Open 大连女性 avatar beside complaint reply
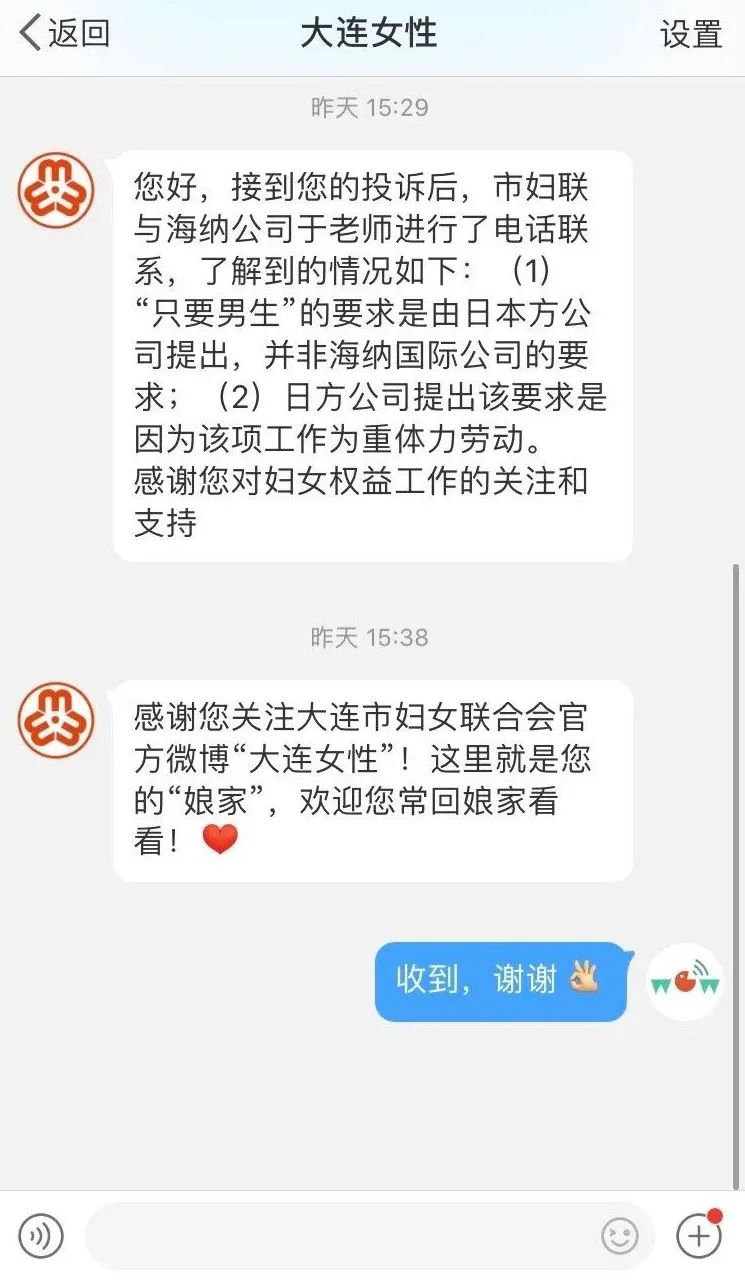This screenshot has height=1282, width=745. [56, 191]
